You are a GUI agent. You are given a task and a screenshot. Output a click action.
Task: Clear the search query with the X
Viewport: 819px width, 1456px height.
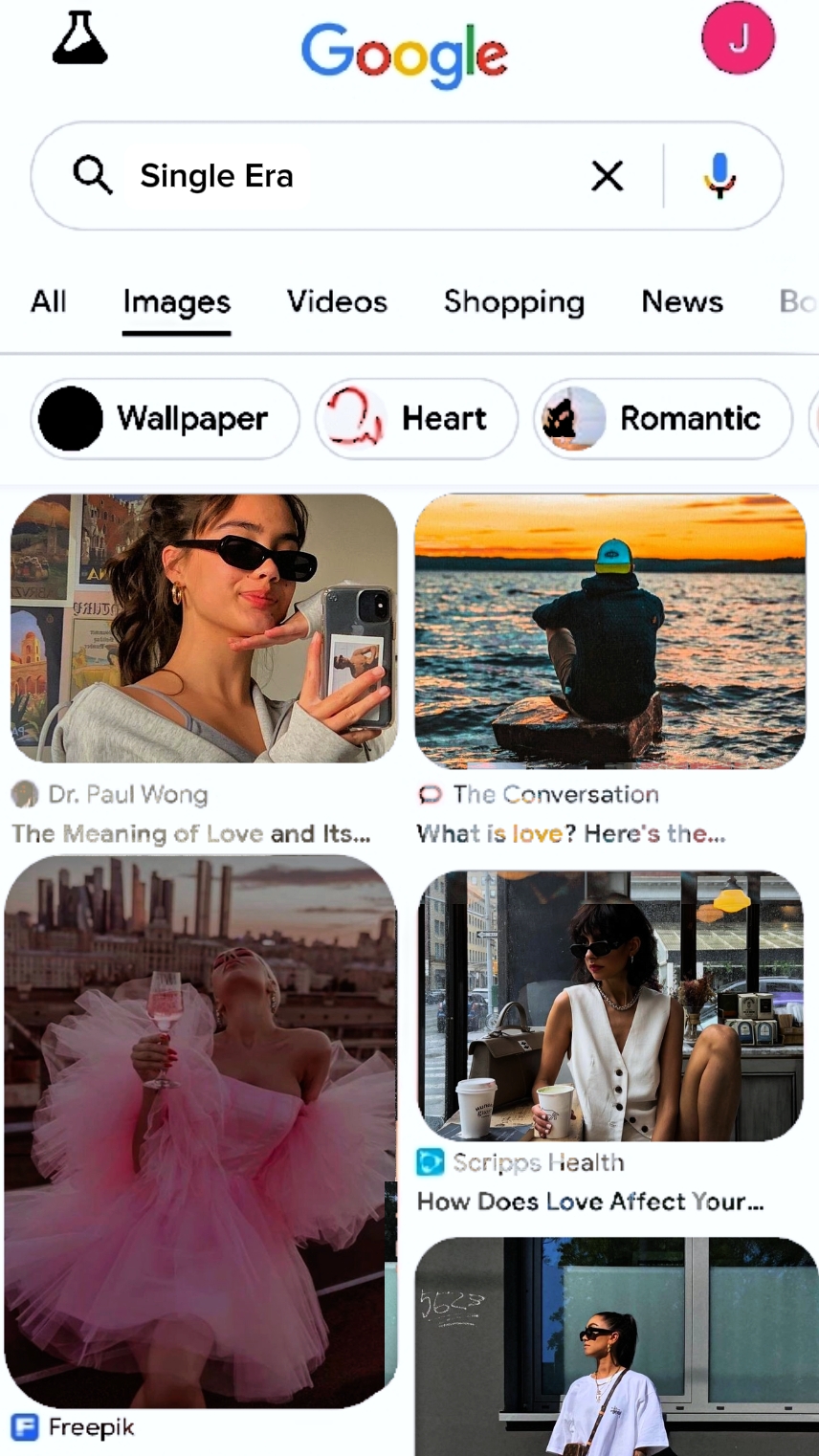(x=608, y=176)
